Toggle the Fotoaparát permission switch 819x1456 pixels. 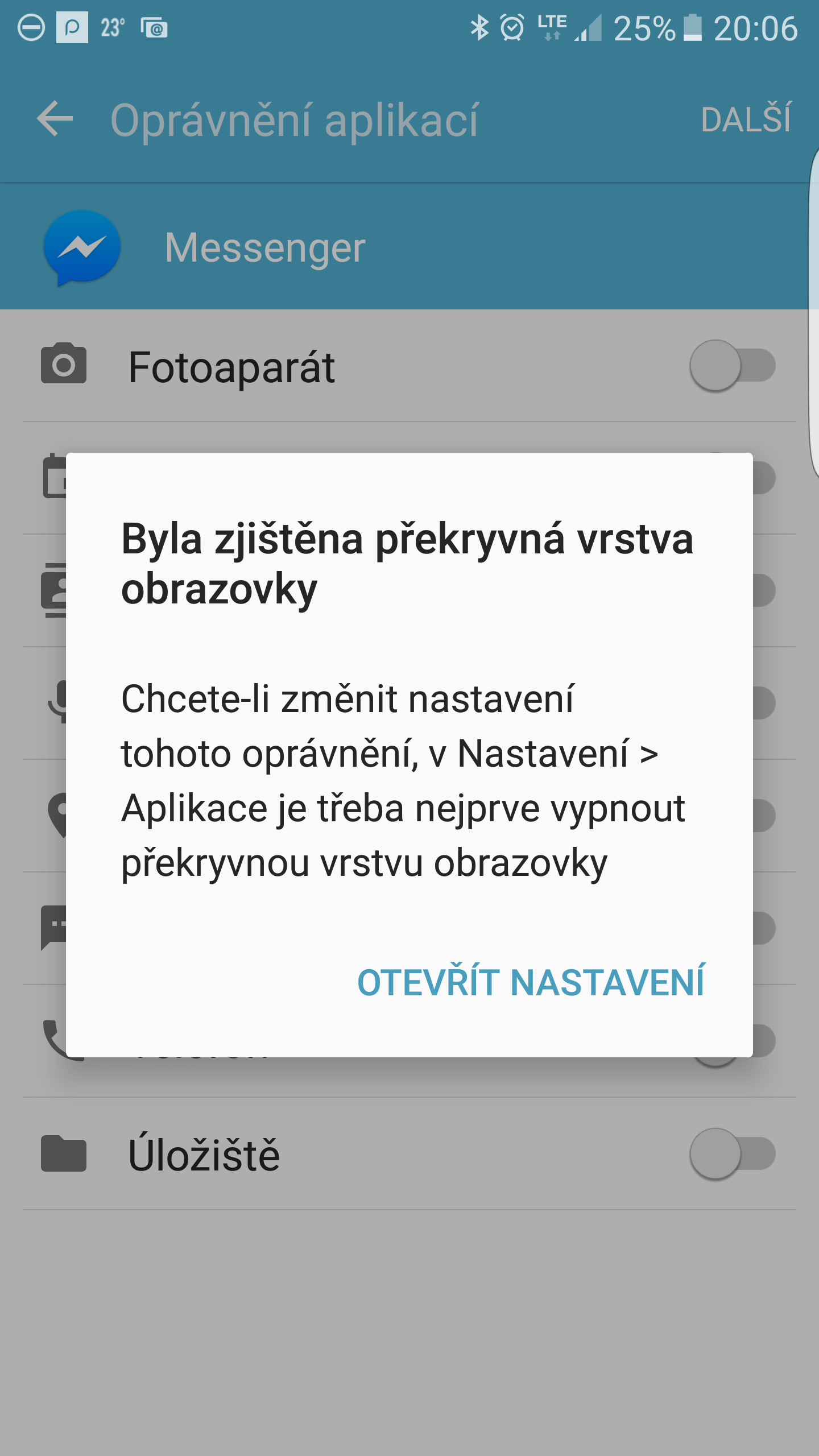pos(732,366)
